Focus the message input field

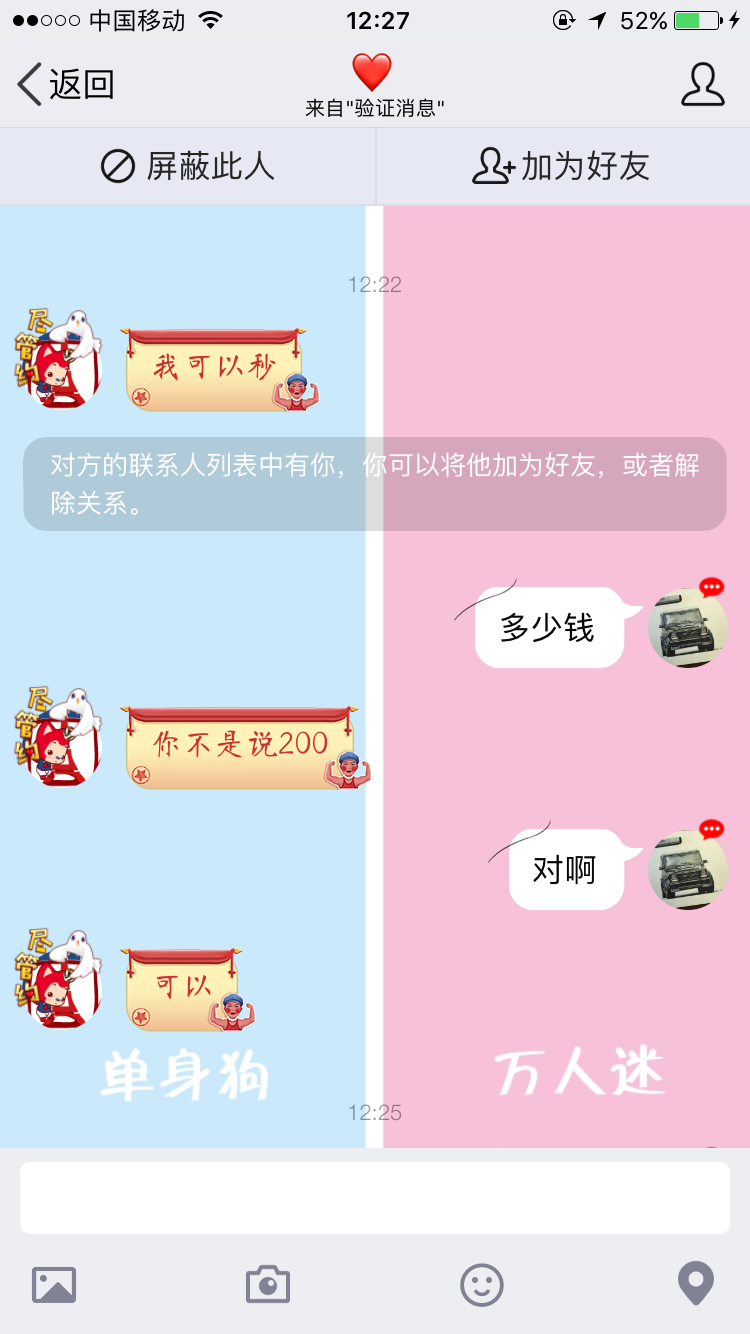pos(375,1197)
